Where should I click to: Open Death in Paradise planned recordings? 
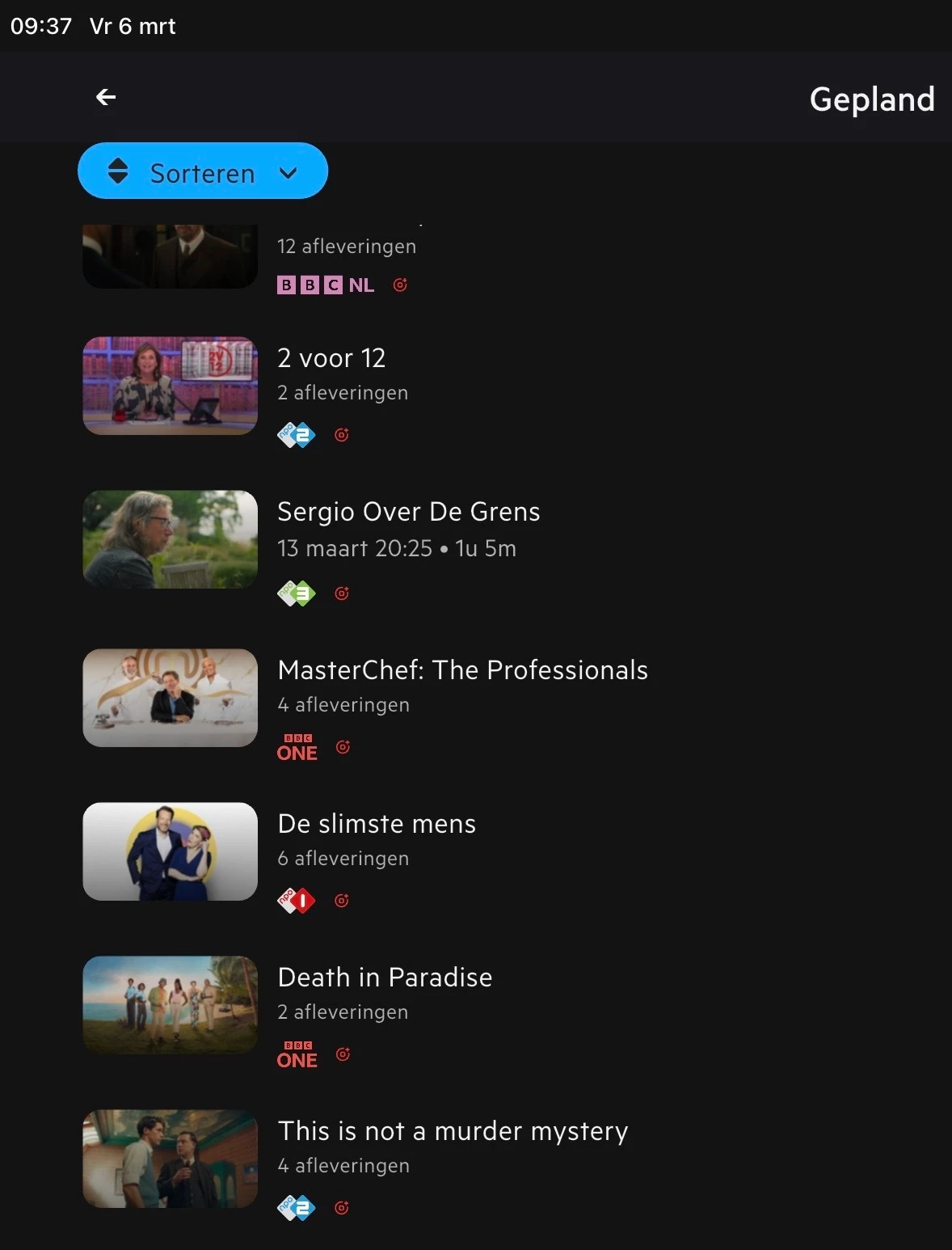pos(385,978)
